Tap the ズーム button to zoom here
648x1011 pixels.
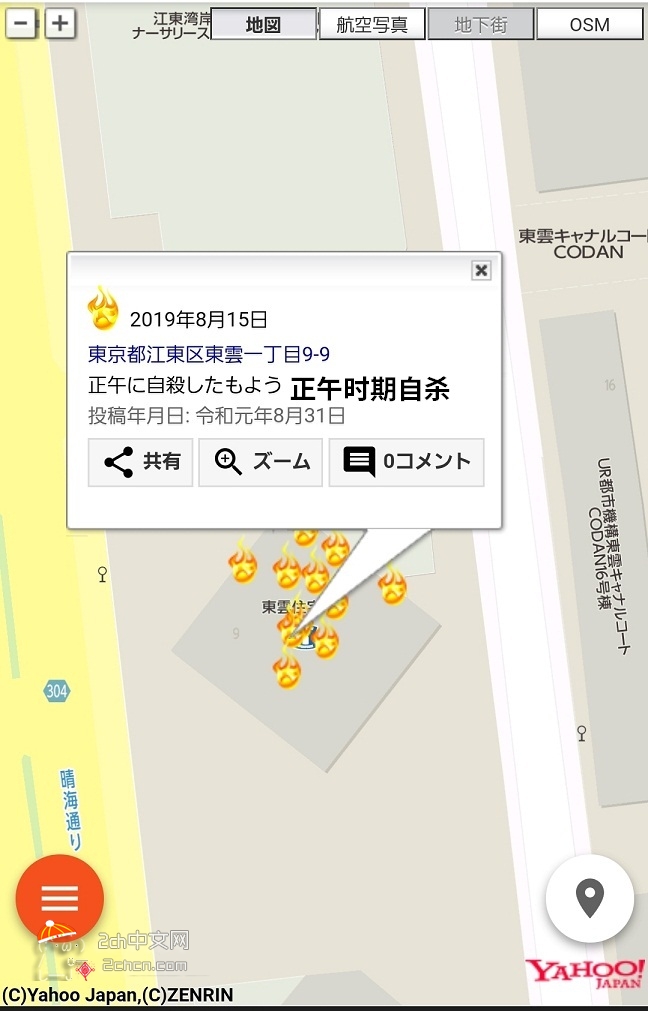click(x=260, y=462)
